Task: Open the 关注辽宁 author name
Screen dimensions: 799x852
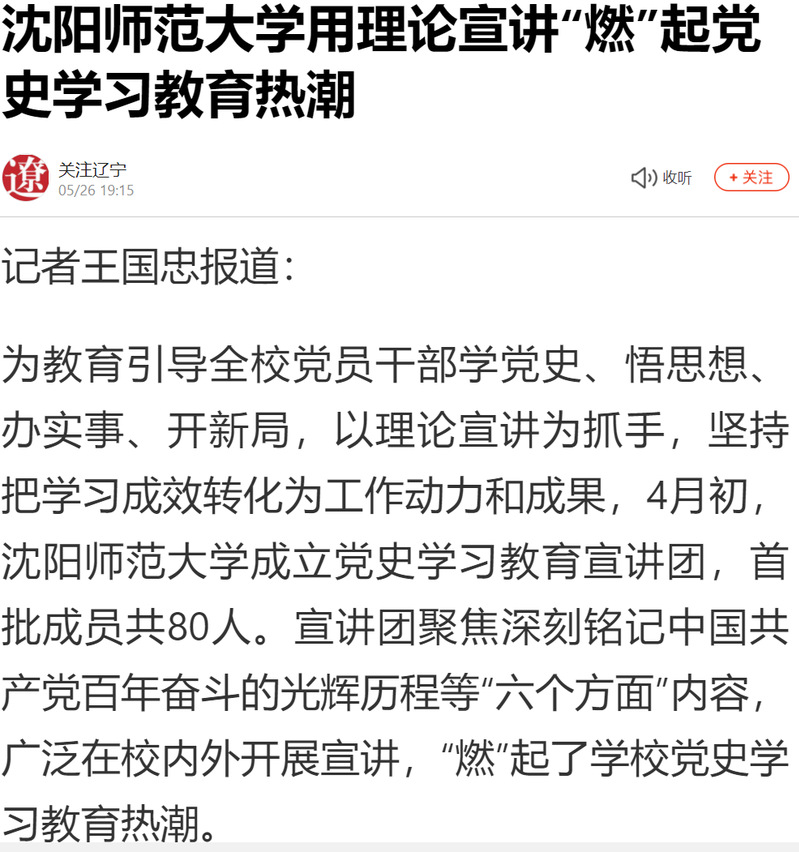Action: (92, 170)
